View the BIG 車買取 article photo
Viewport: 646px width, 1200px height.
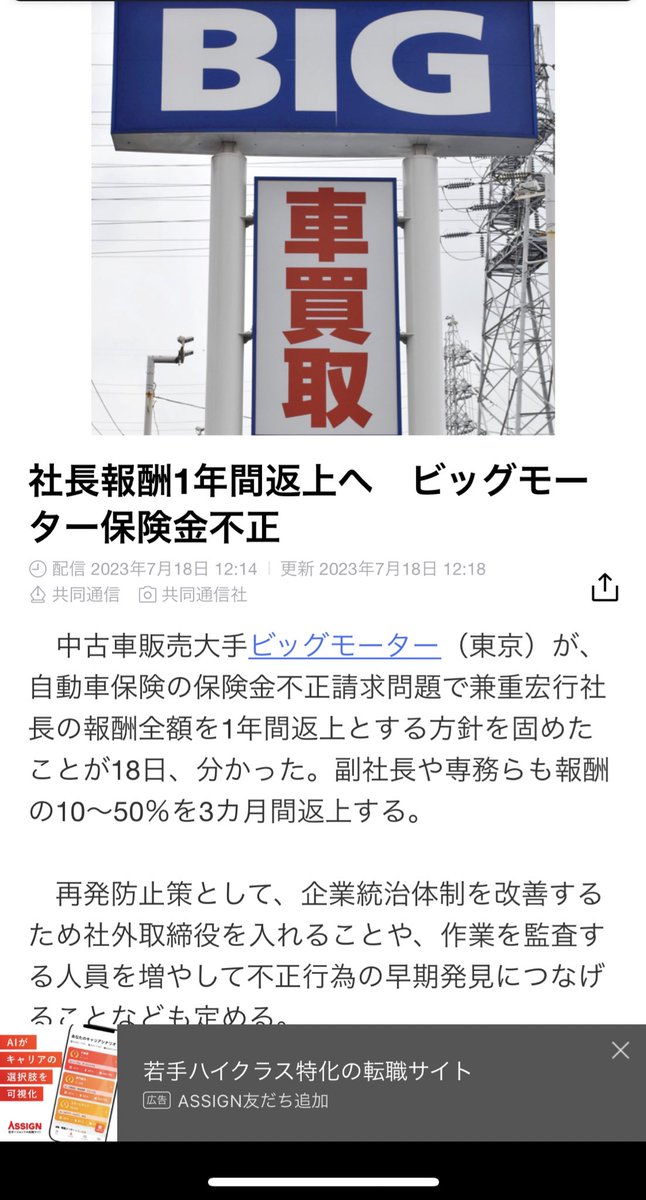pos(323,217)
